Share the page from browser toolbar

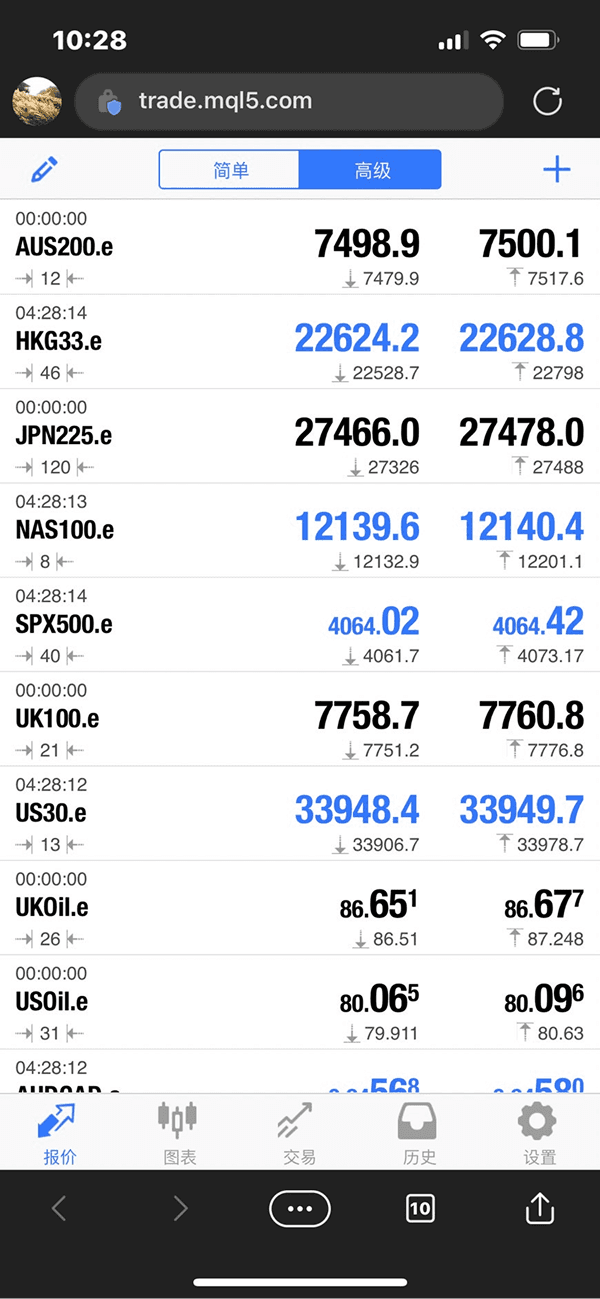point(539,1208)
